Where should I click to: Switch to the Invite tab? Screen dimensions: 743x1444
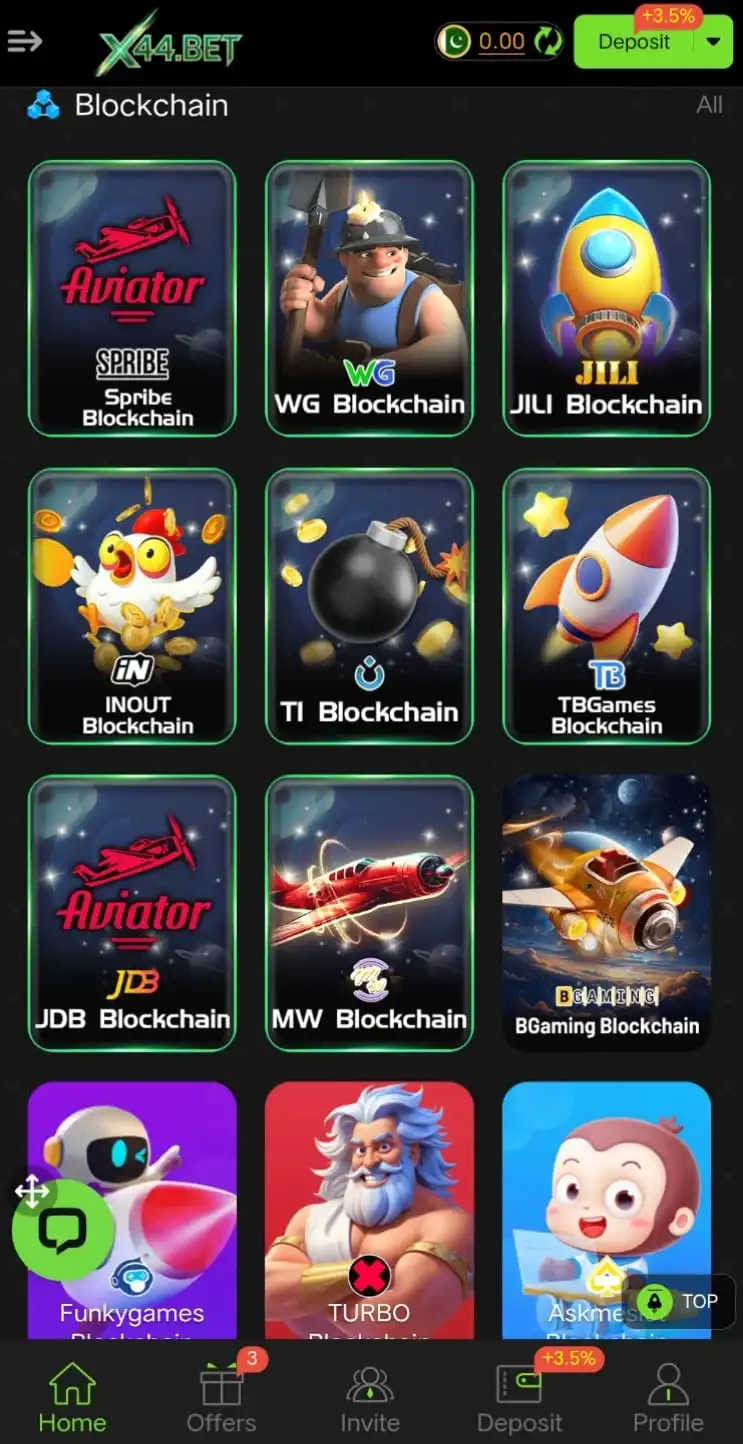coord(370,1398)
